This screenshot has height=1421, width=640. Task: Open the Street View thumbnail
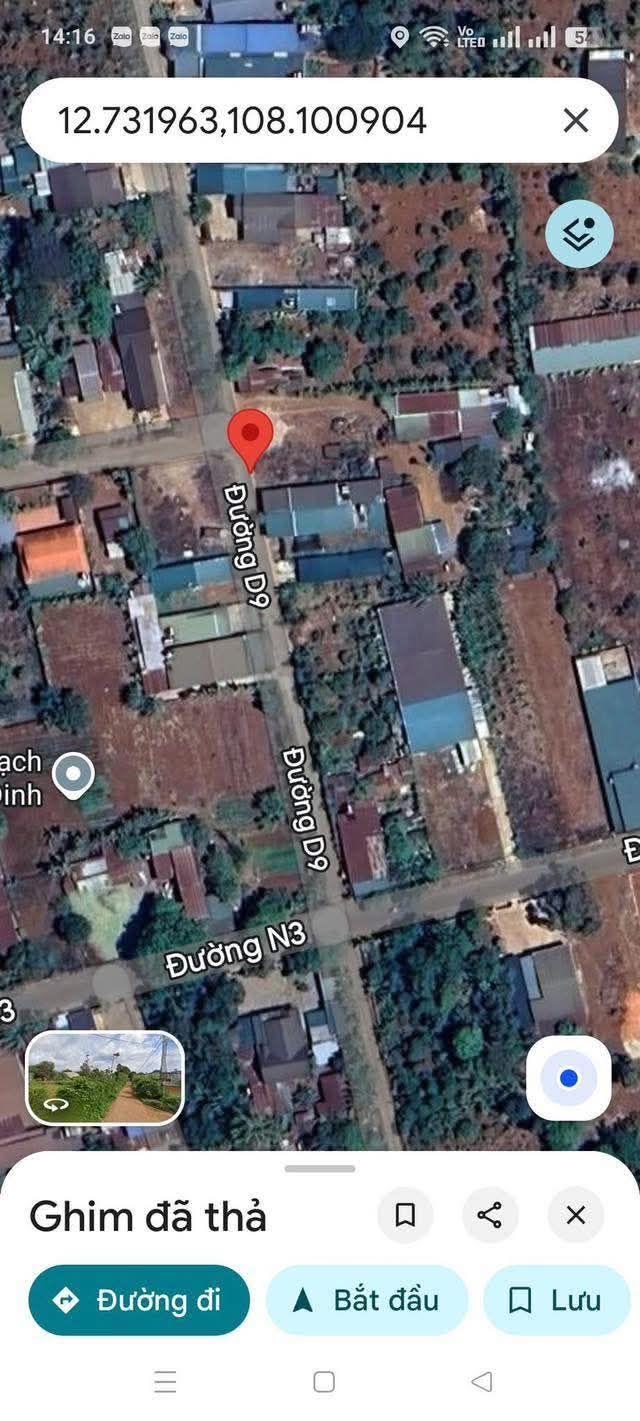pos(105,1078)
